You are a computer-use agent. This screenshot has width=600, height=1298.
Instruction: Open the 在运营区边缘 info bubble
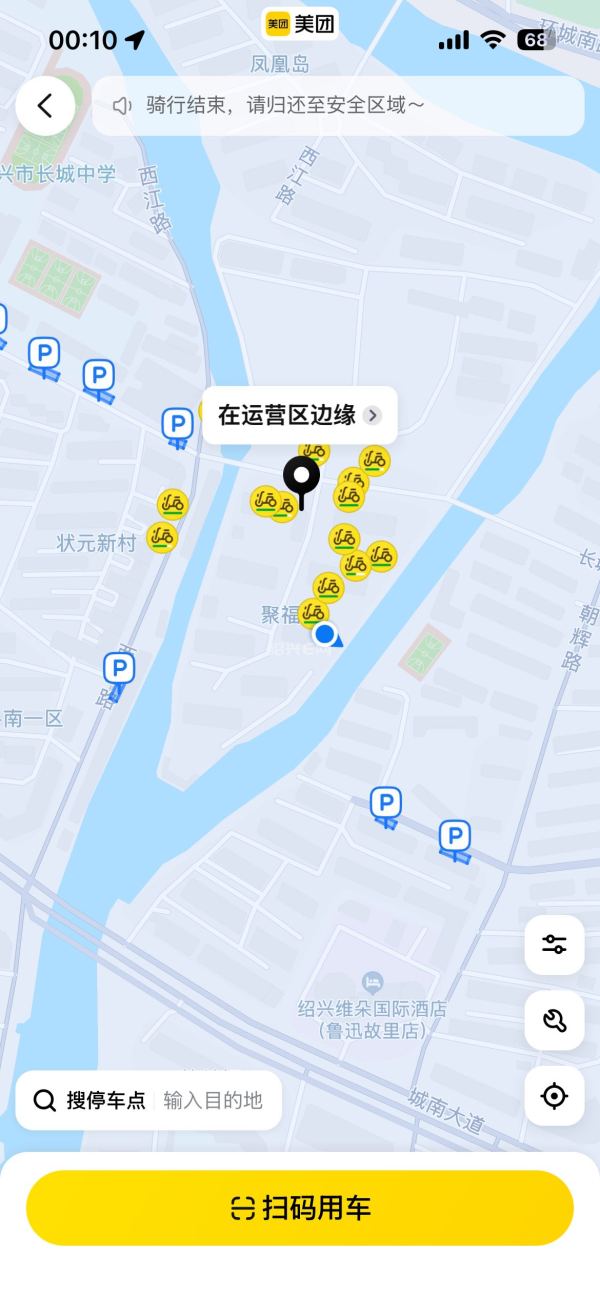299,416
